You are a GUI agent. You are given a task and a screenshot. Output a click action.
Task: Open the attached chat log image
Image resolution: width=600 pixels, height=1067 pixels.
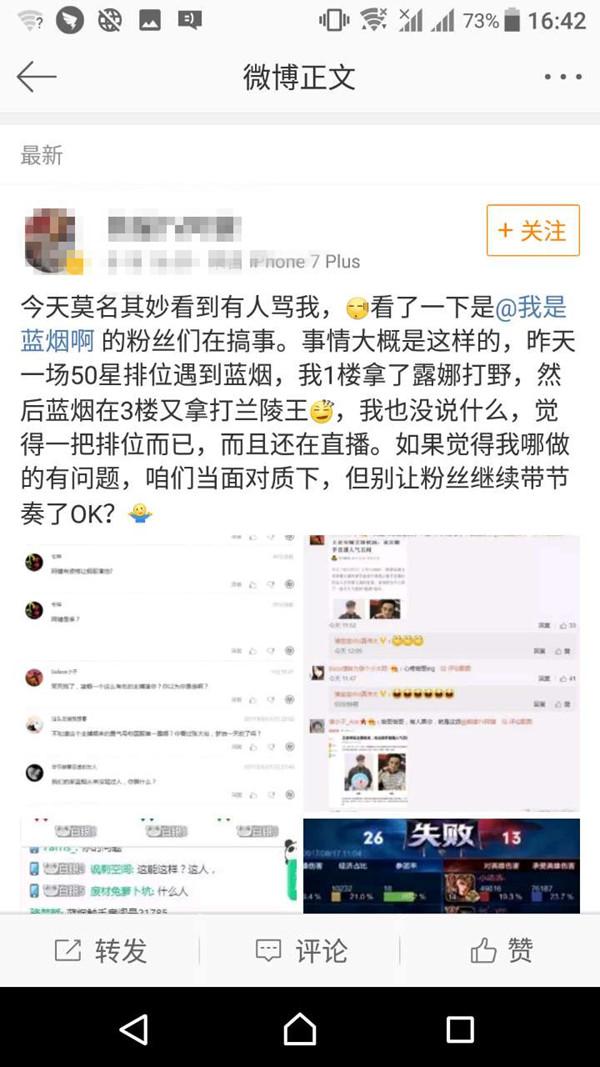(159, 864)
